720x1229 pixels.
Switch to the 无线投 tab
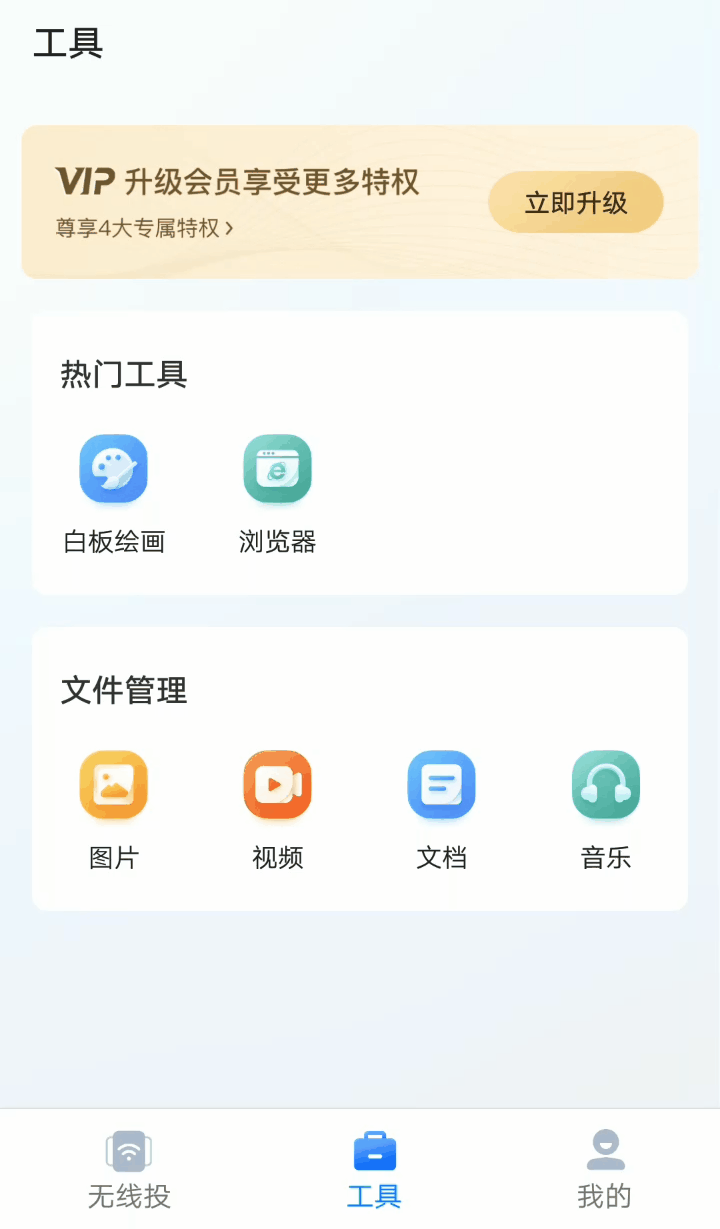(x=129, y=1169)
